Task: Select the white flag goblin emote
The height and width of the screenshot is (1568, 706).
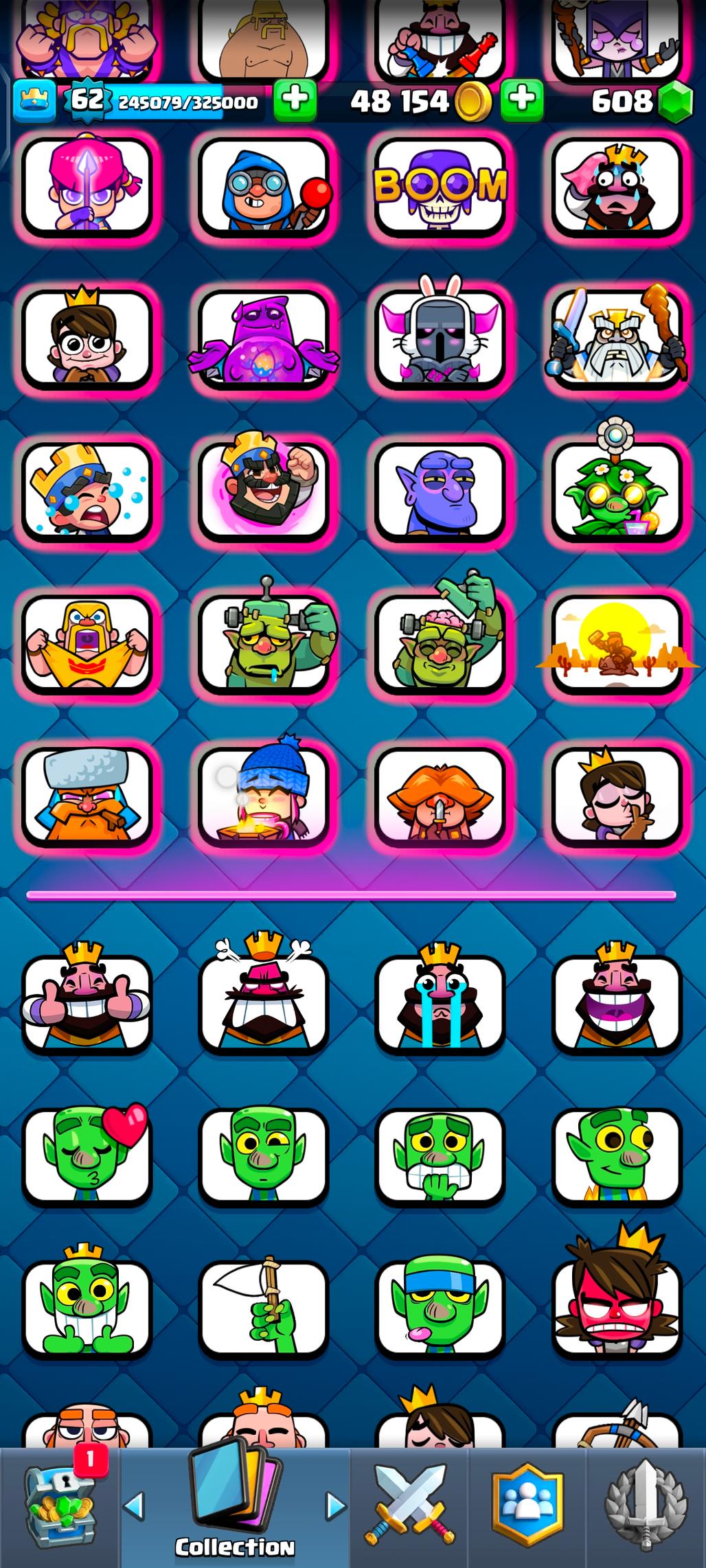Action: [x=264, y=1308]
